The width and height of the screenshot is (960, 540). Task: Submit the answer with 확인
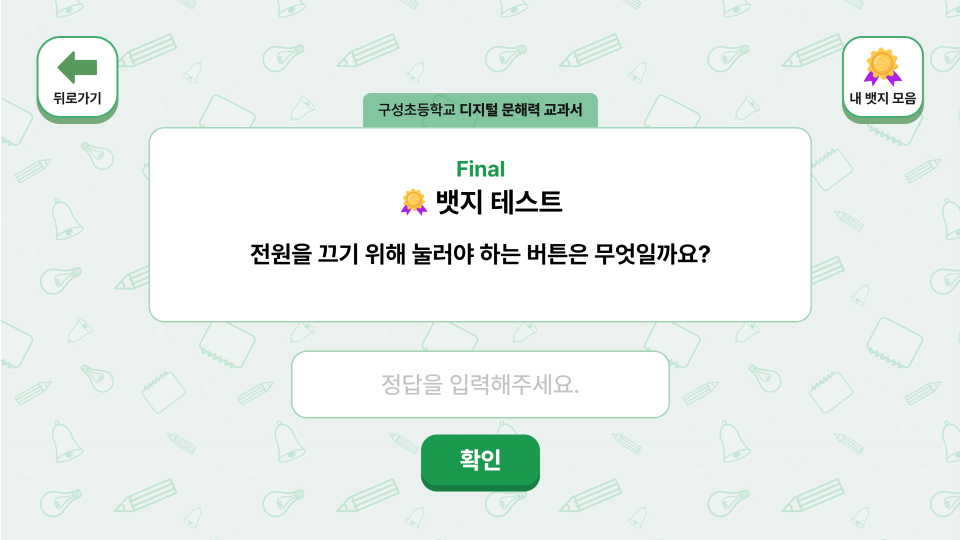point(480,460)
